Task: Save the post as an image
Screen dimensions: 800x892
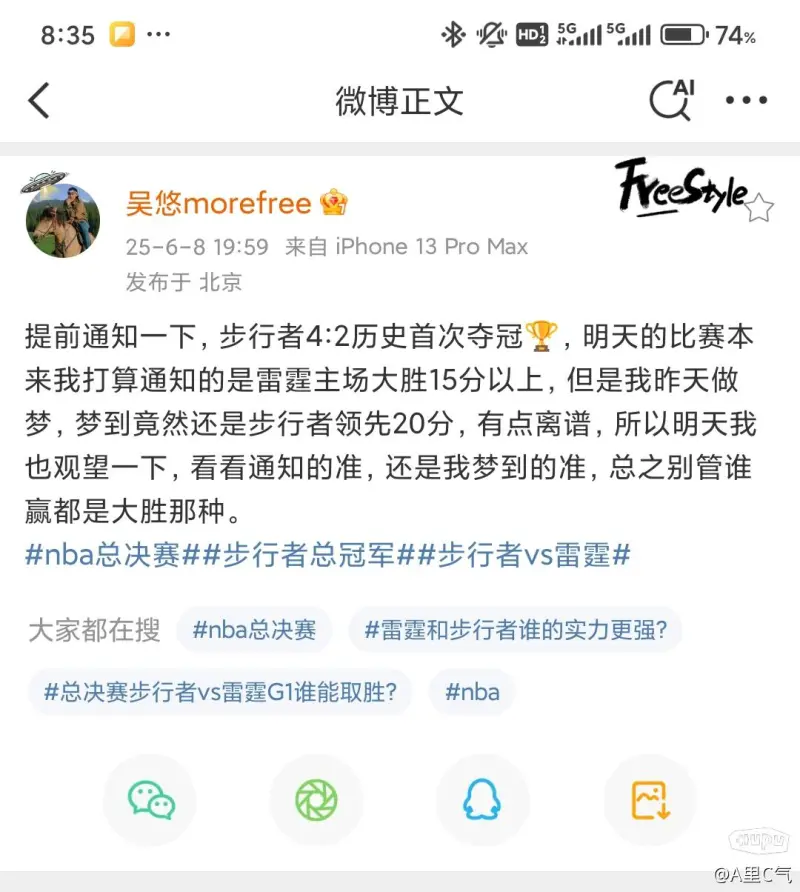Action: (650, 800)
